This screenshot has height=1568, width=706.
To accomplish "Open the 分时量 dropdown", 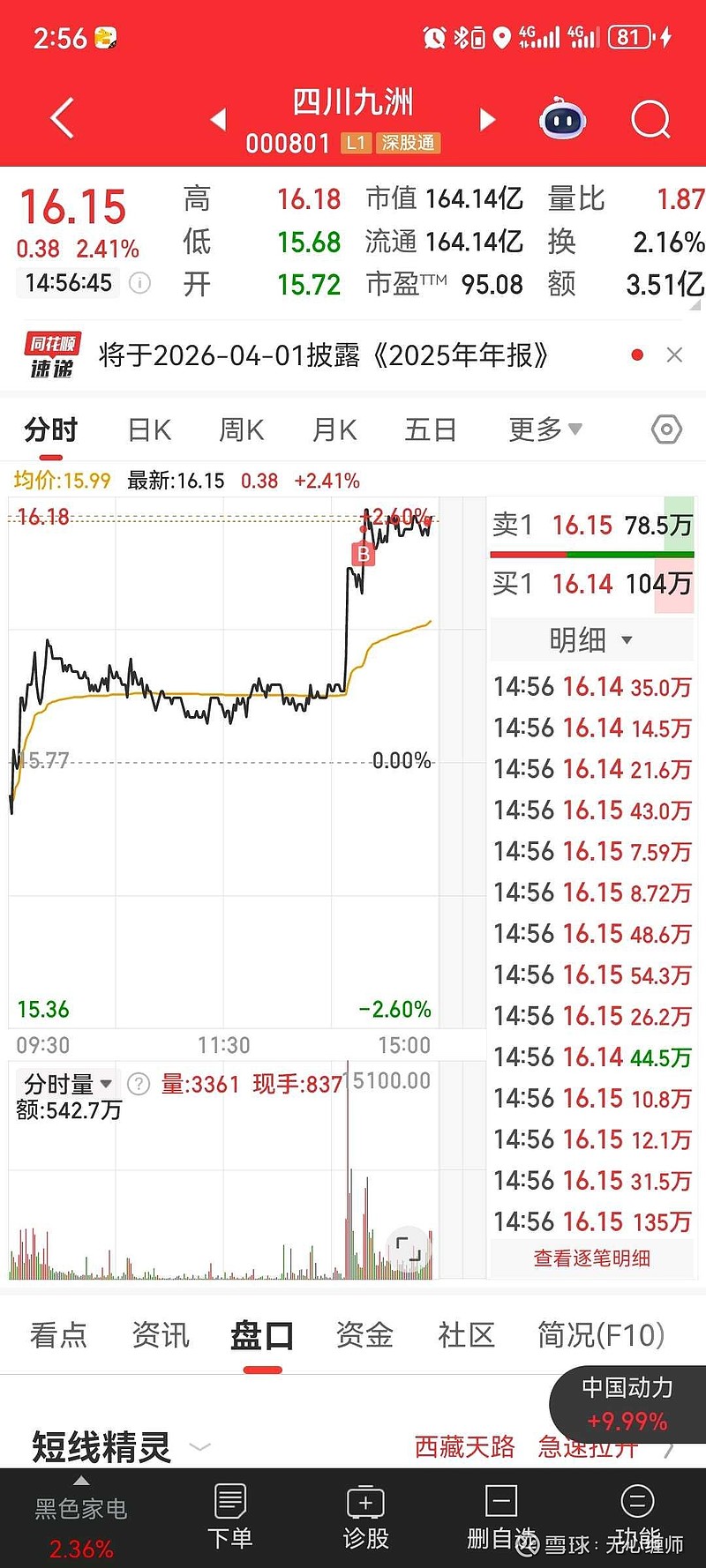I will [x=66, y=1085].
